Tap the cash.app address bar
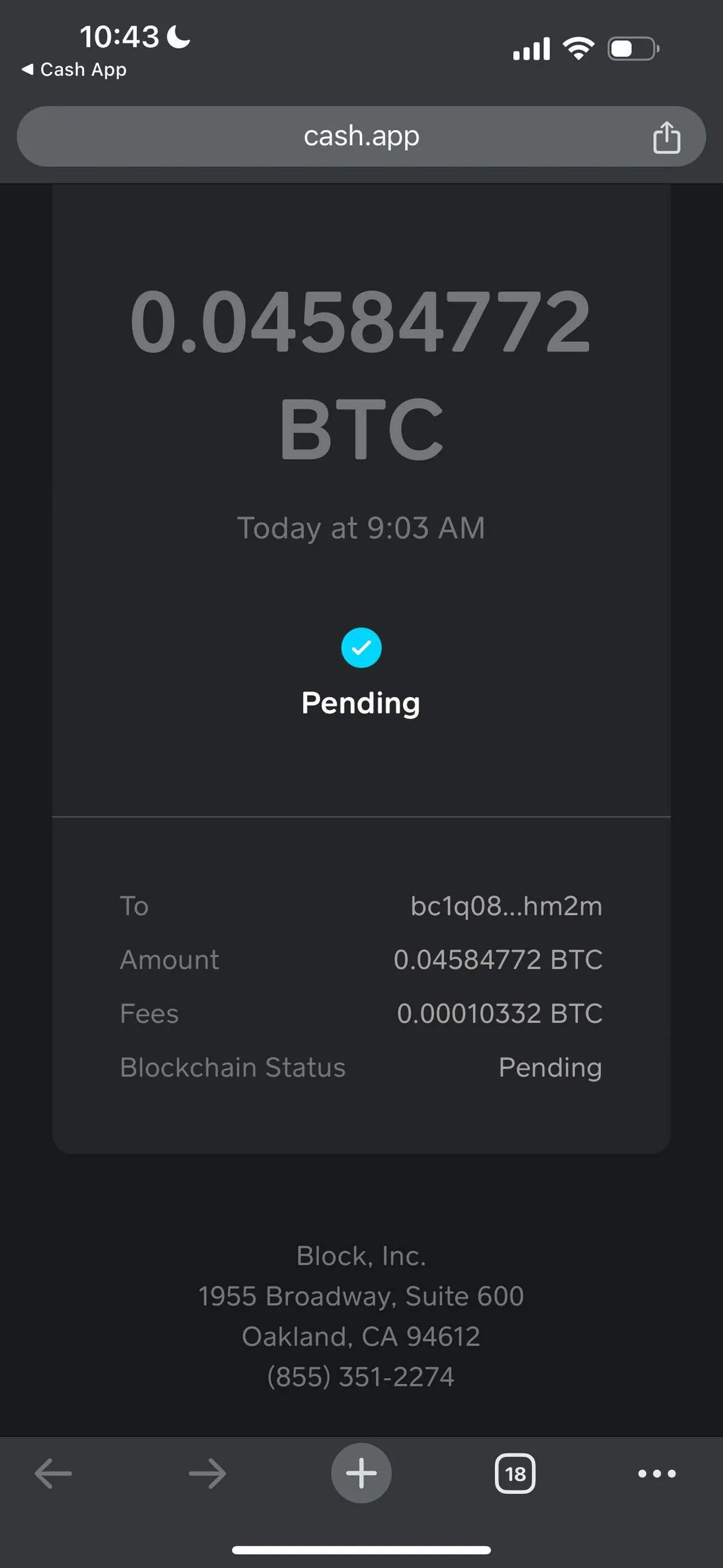723x1568 pixels. [361, 136]
